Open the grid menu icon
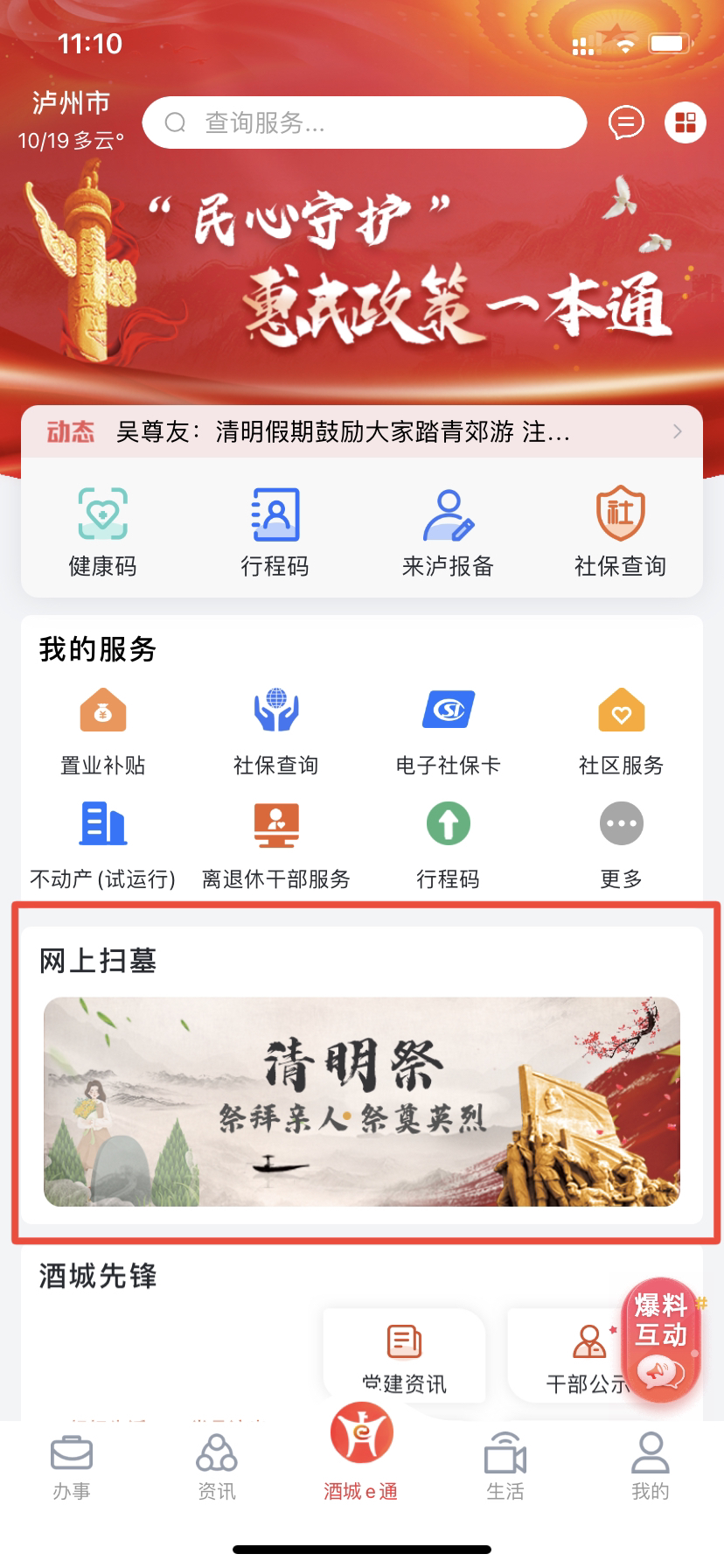Screen dimensions: 724x1568 (685, 122)
